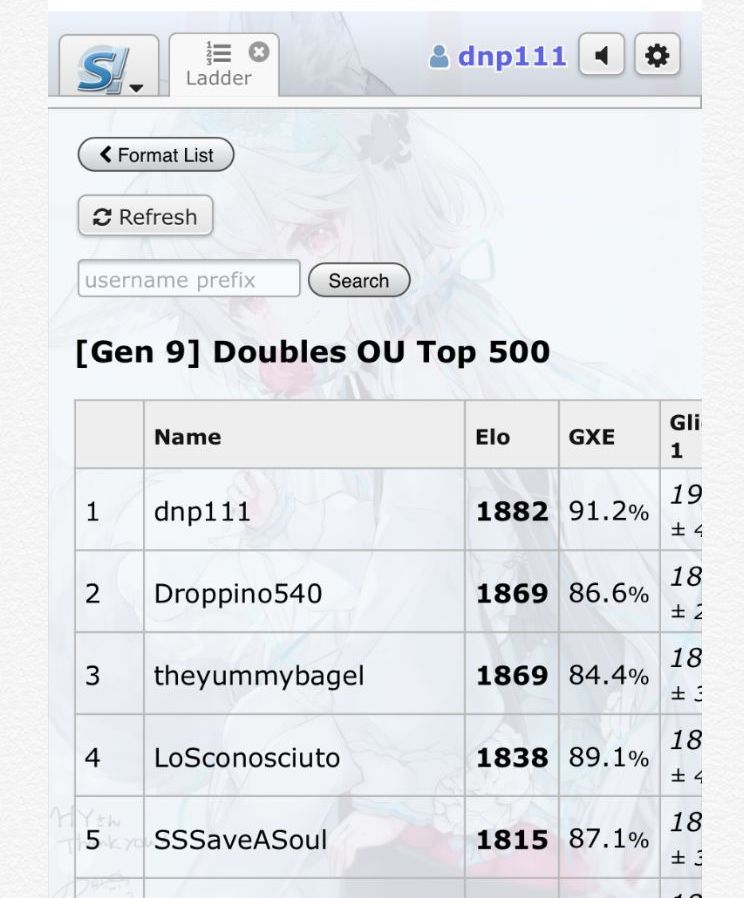
Task: View theyummybagel's profile from the ladder
Action: pos(259,675)
